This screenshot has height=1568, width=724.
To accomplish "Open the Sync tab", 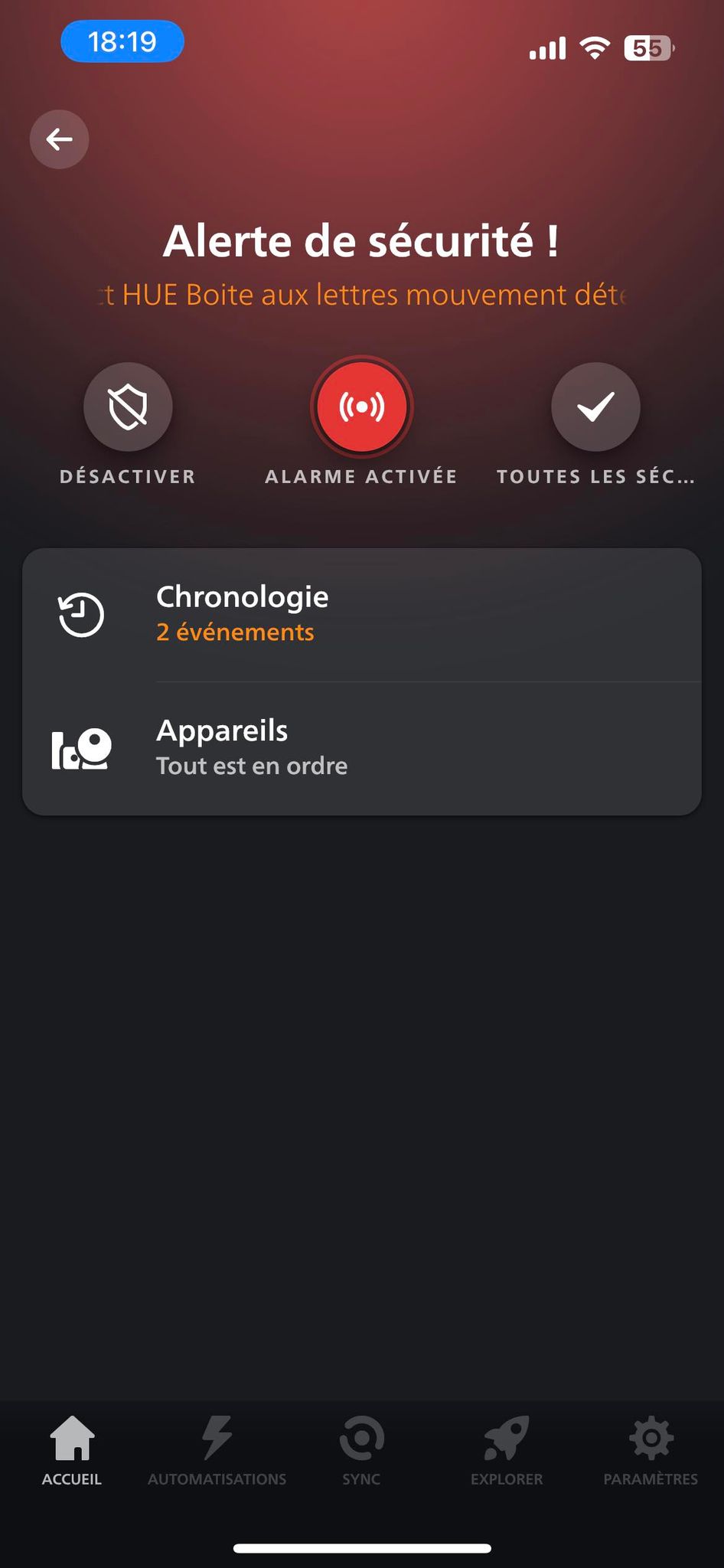I will pyautogui.click(x=361, y=1451).
